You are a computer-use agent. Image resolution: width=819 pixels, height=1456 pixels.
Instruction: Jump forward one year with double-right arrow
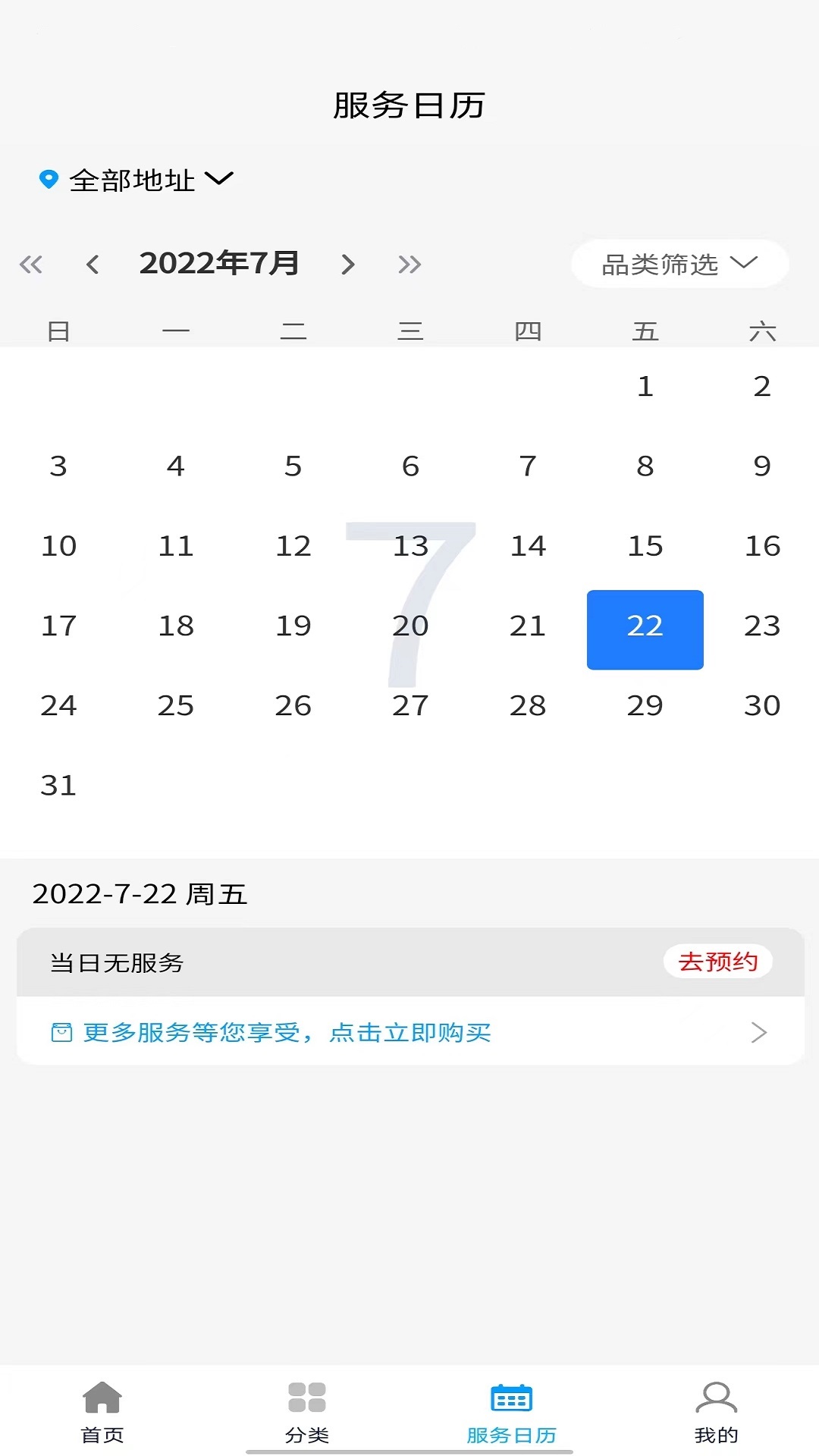pyautogui.click(x=409, y=265)
